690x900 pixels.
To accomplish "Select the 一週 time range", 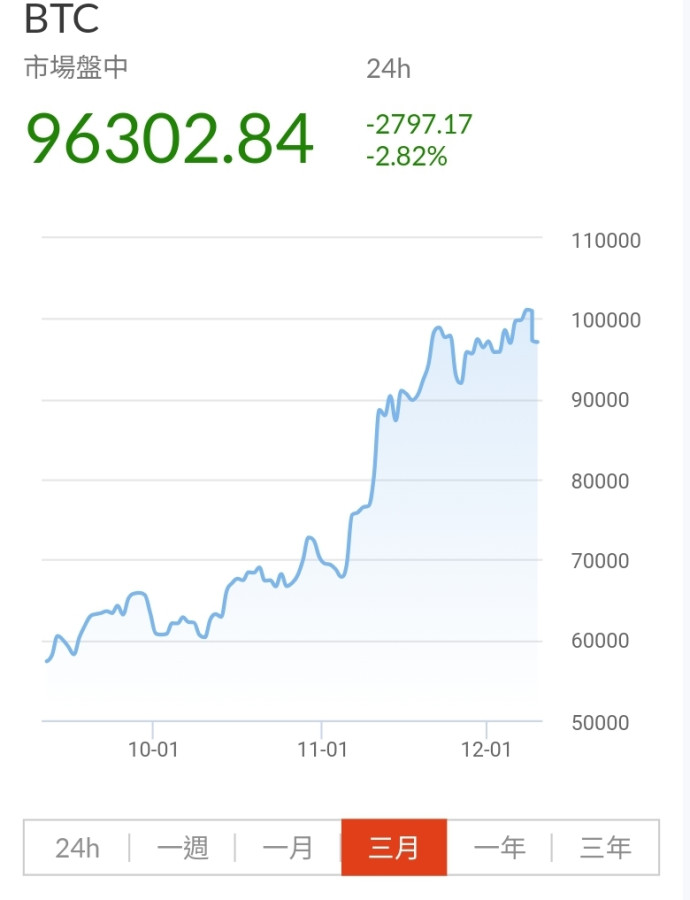I will pyautogui.click(x=183, y=848).
